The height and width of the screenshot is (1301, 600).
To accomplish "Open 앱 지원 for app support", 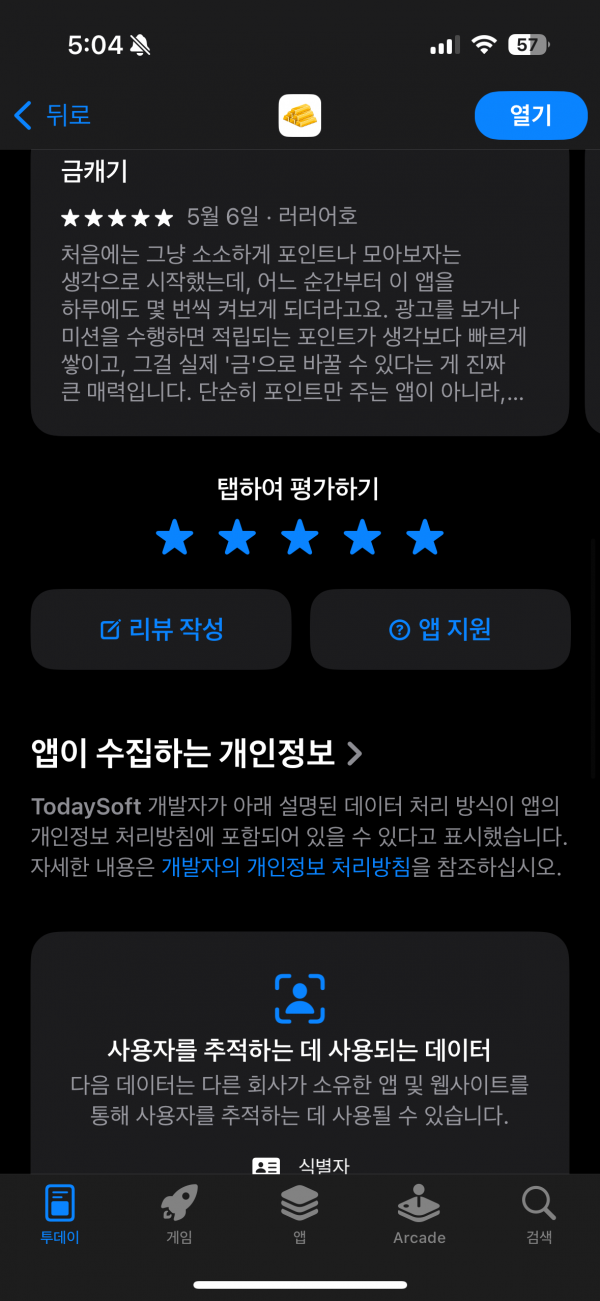I will (440, 629).
